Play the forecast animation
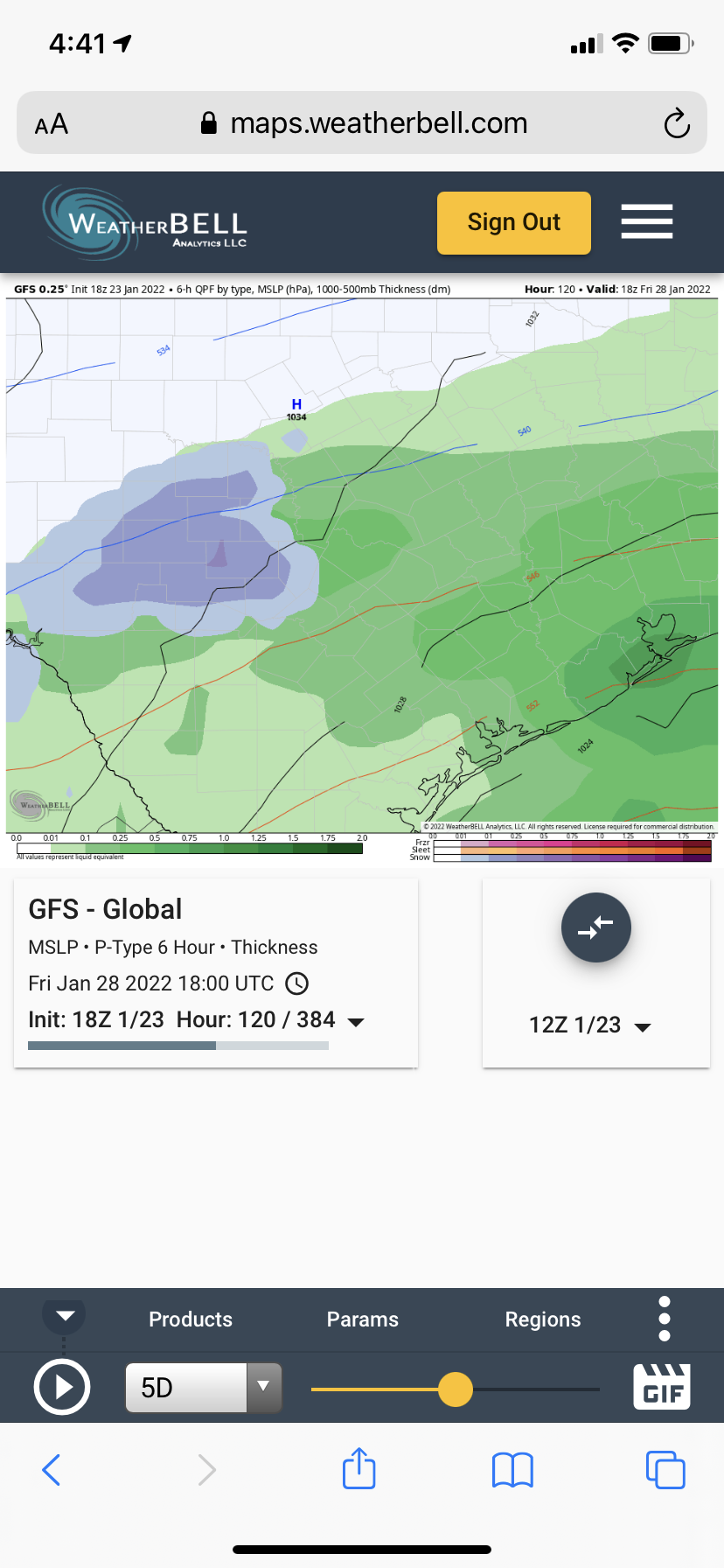 pos(61,1387)
